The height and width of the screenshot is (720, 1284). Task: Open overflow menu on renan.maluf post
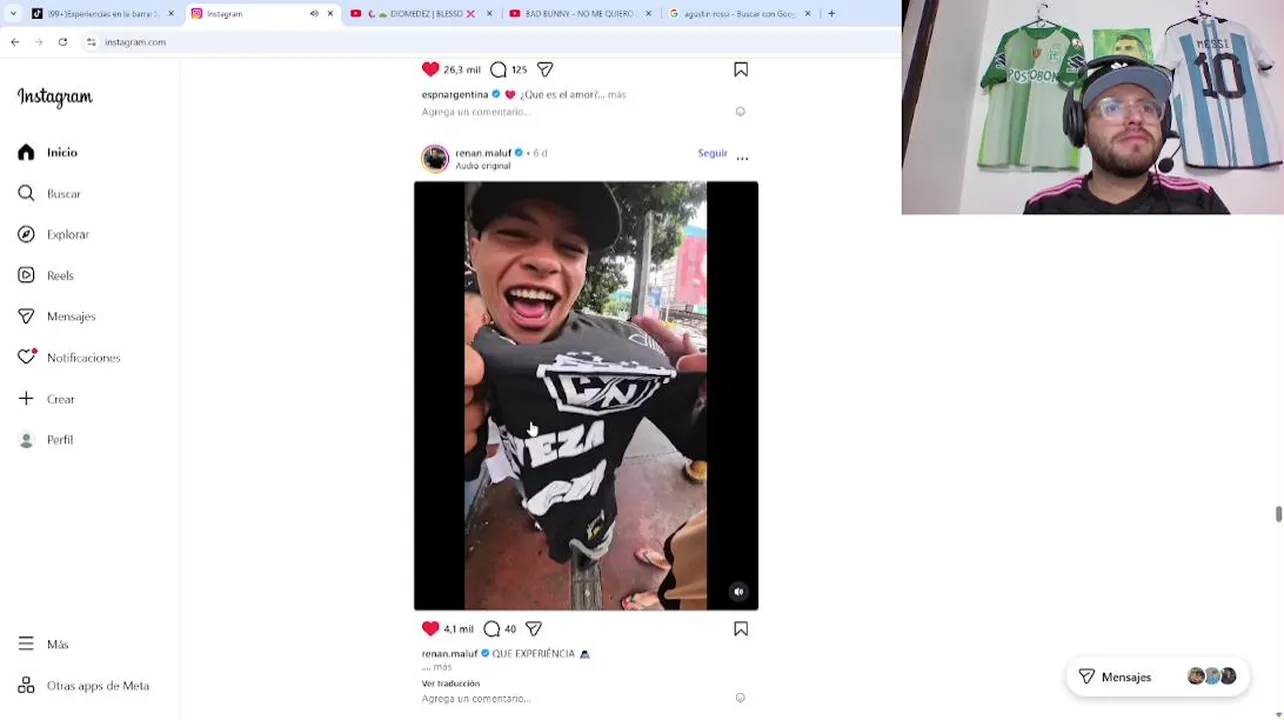(x=742, y=158)
